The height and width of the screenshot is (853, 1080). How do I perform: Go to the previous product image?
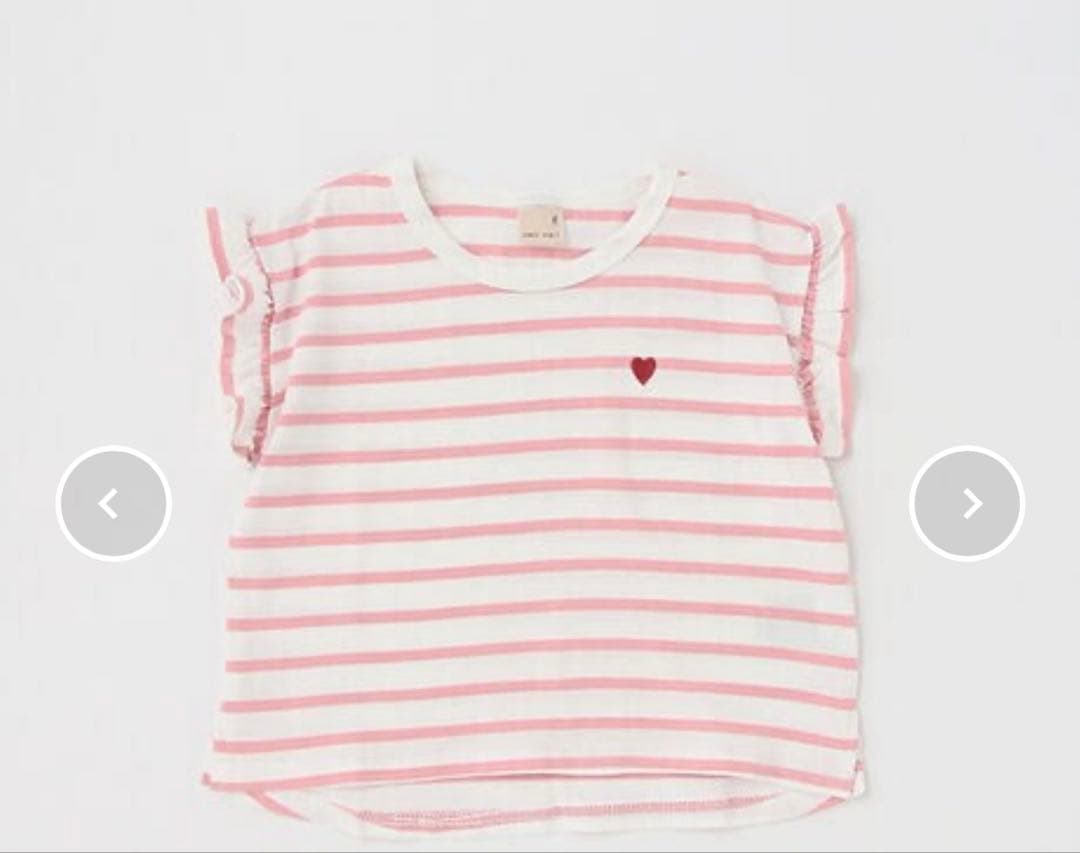pyautogui.click(x=113, y=503)
